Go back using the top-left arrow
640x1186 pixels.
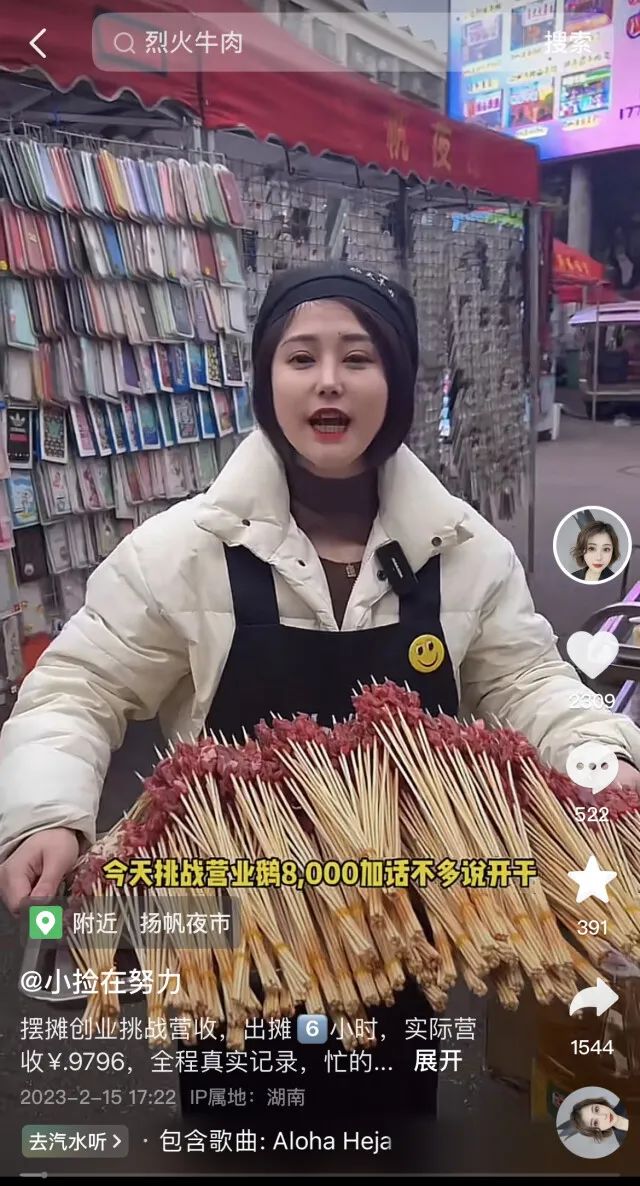(x=38, y=43)
